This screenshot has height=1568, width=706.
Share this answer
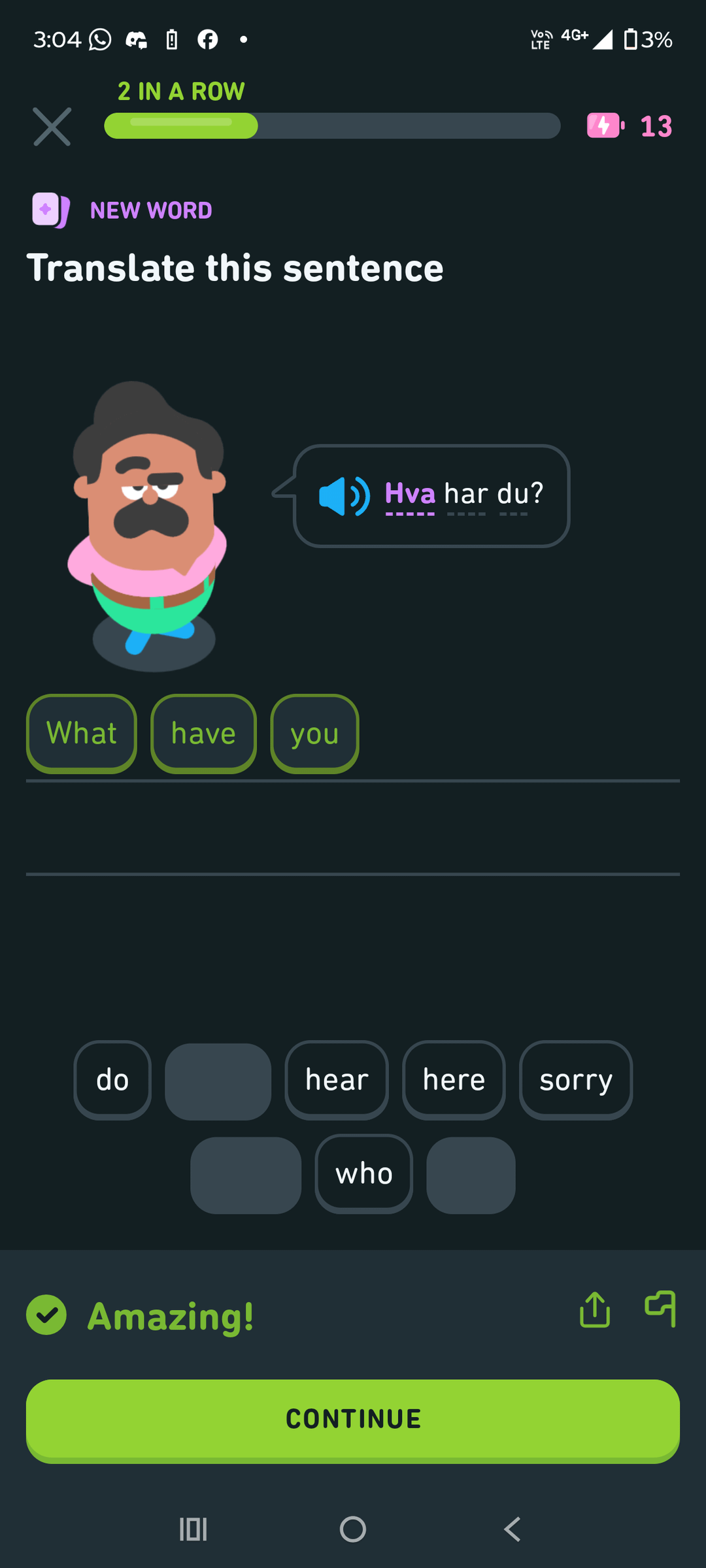tap(595, 1309)
